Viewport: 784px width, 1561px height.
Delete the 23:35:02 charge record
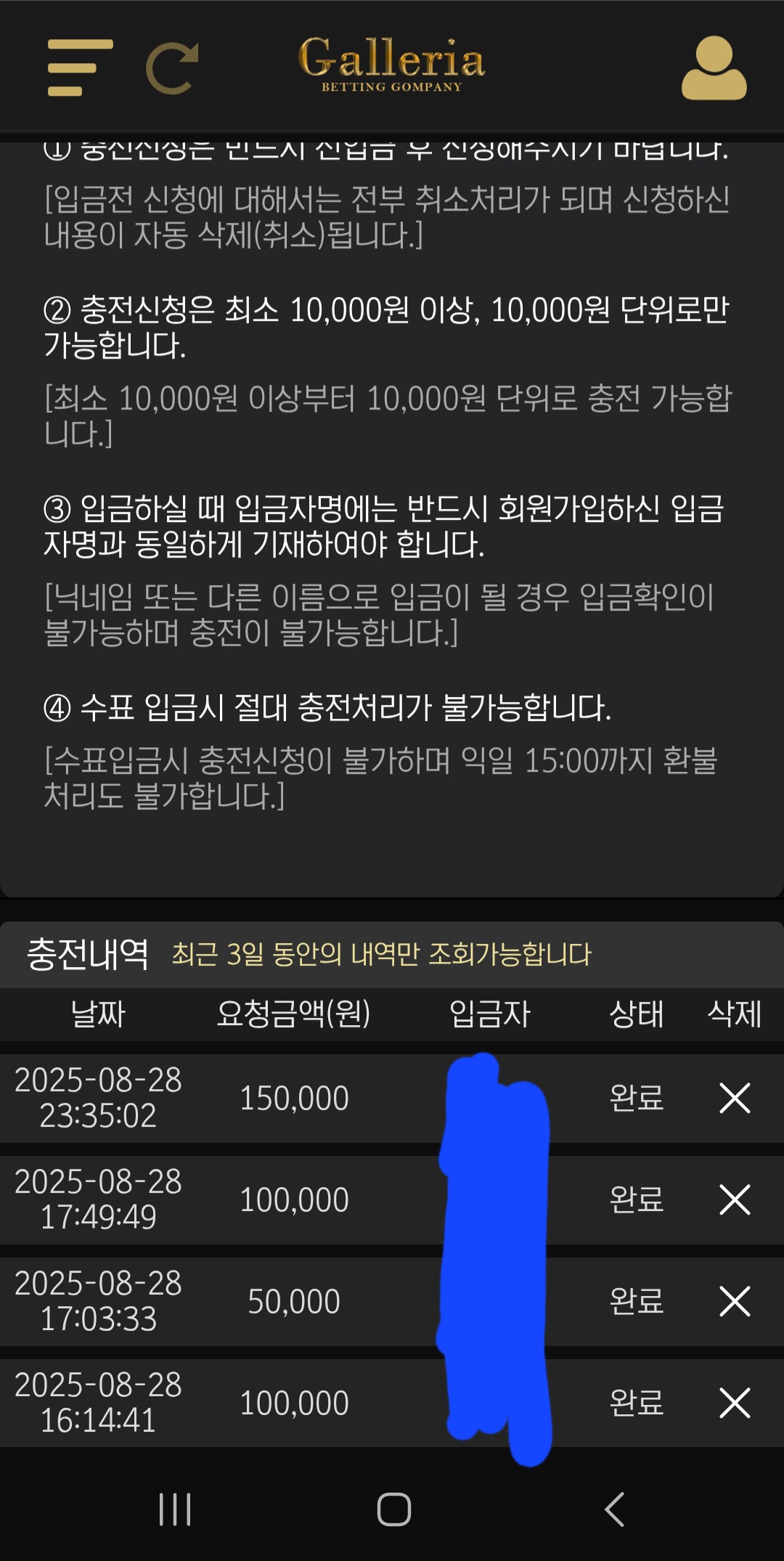coord(735,1098)
